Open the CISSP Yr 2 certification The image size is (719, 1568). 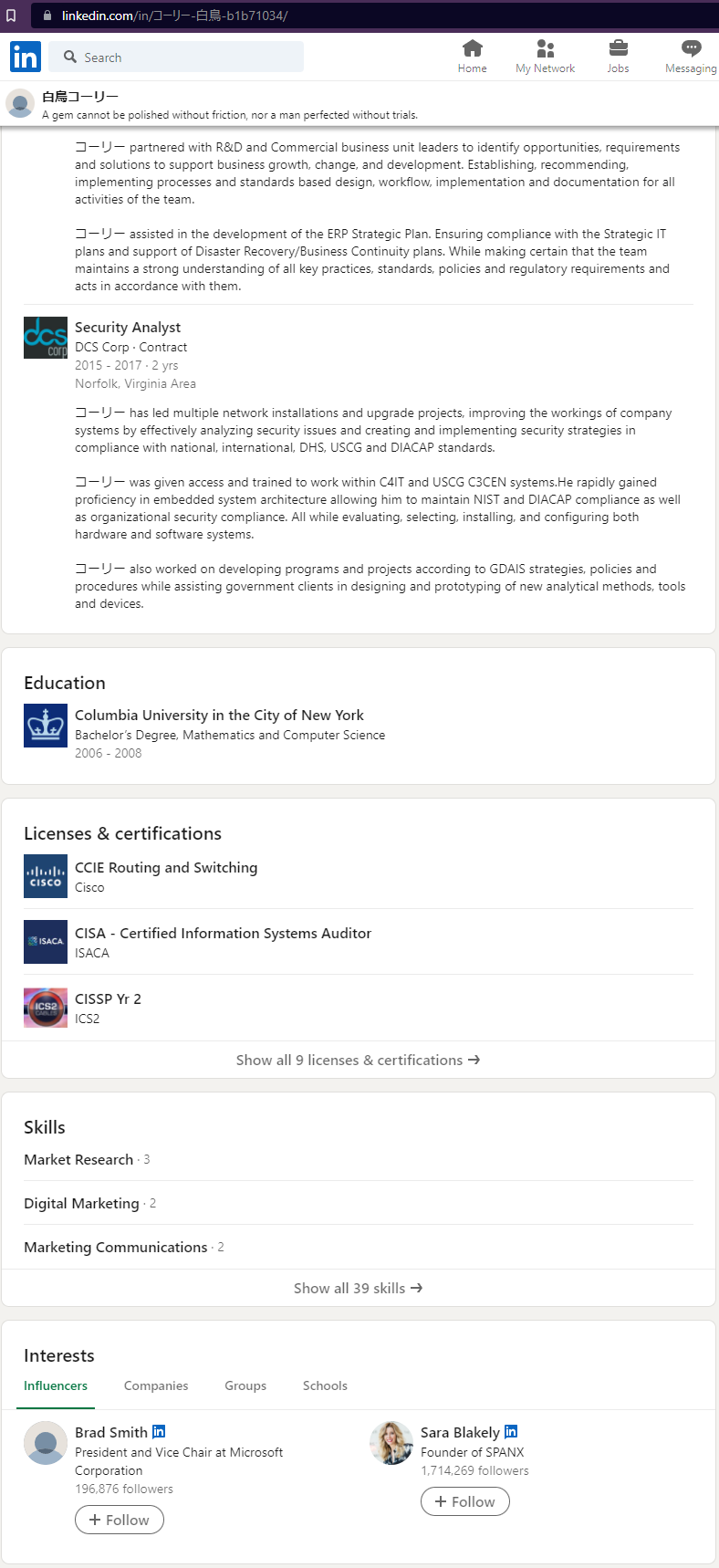click(108, 999)
